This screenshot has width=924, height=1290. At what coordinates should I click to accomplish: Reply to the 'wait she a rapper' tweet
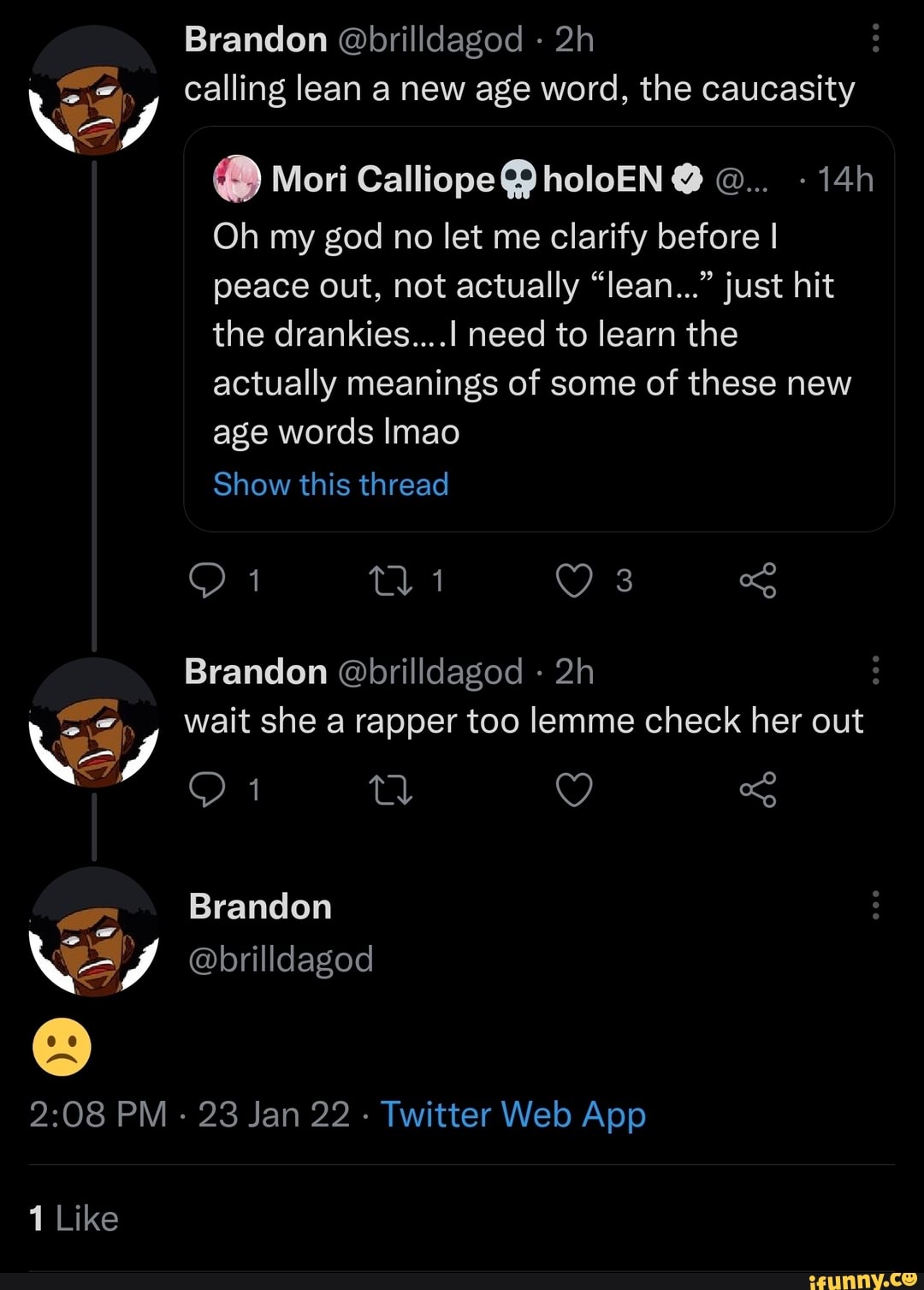(x=207, y=789)
